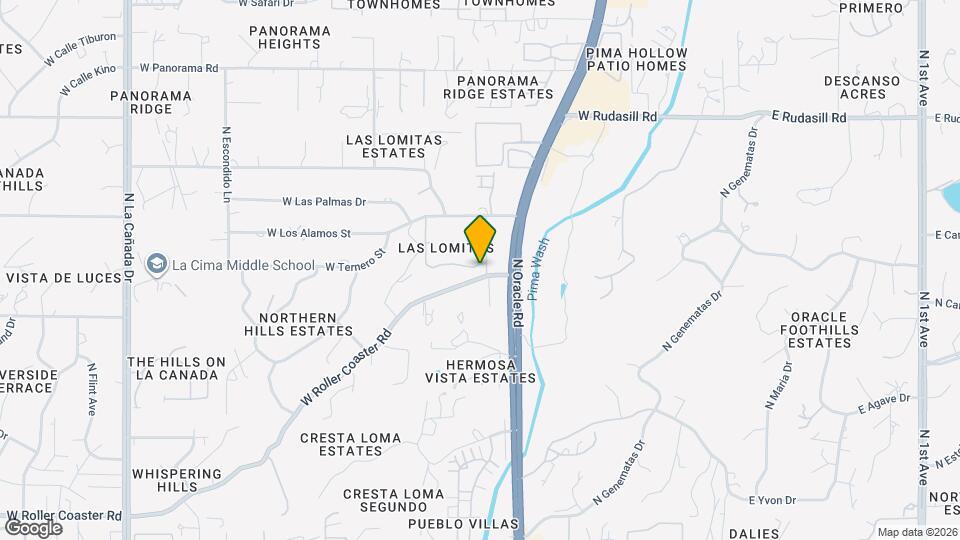
Task: Tap the orange location marker near Las Lomitas
Action: (x=481, y=239)
